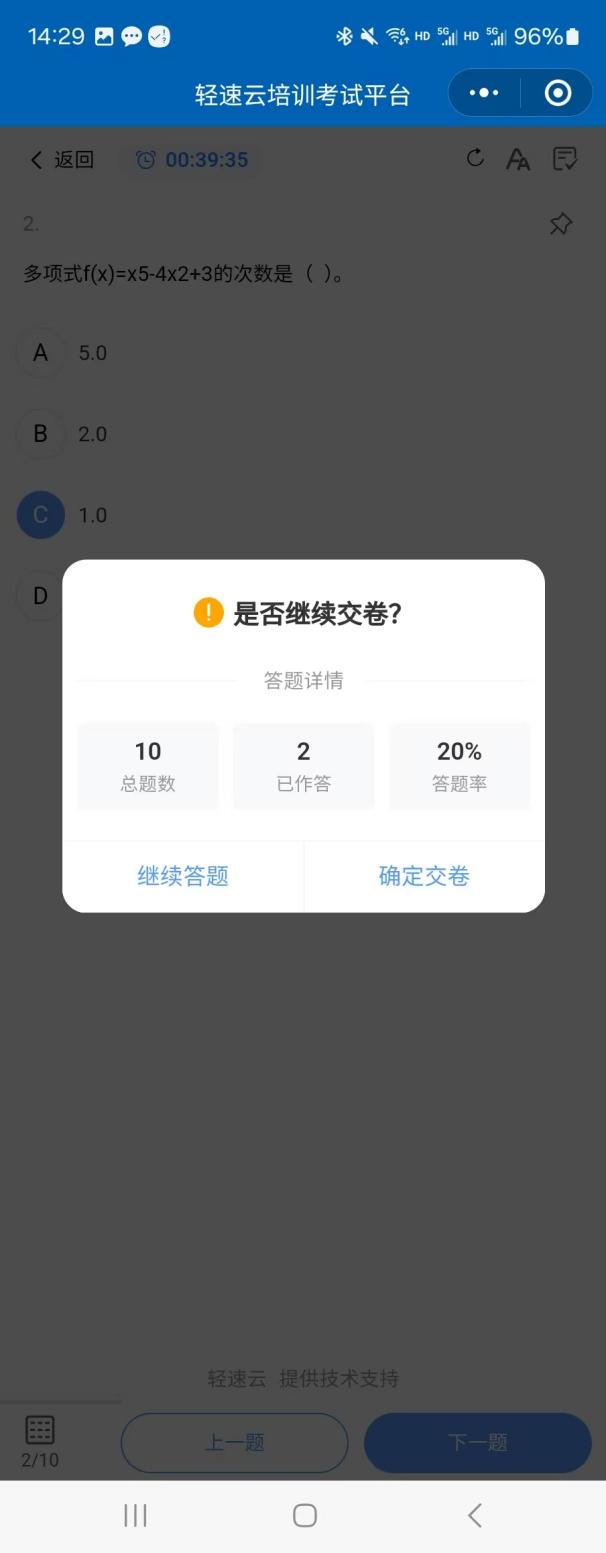Tap 继续答题 to keep answering
Viewport: 606px width, 1553px height.
[183, 876]
